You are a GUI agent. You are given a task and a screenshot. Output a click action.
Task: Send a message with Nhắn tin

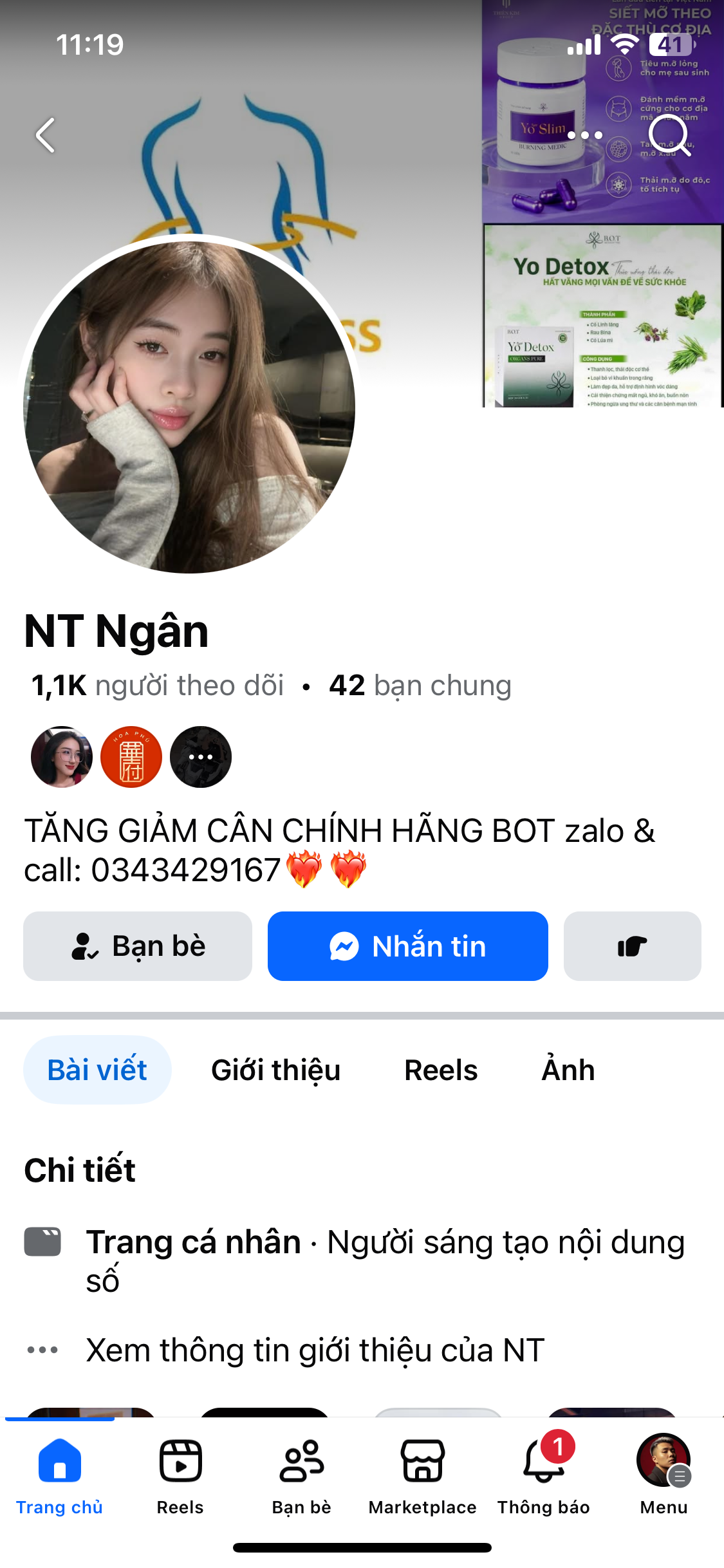(x=407, y=946)
